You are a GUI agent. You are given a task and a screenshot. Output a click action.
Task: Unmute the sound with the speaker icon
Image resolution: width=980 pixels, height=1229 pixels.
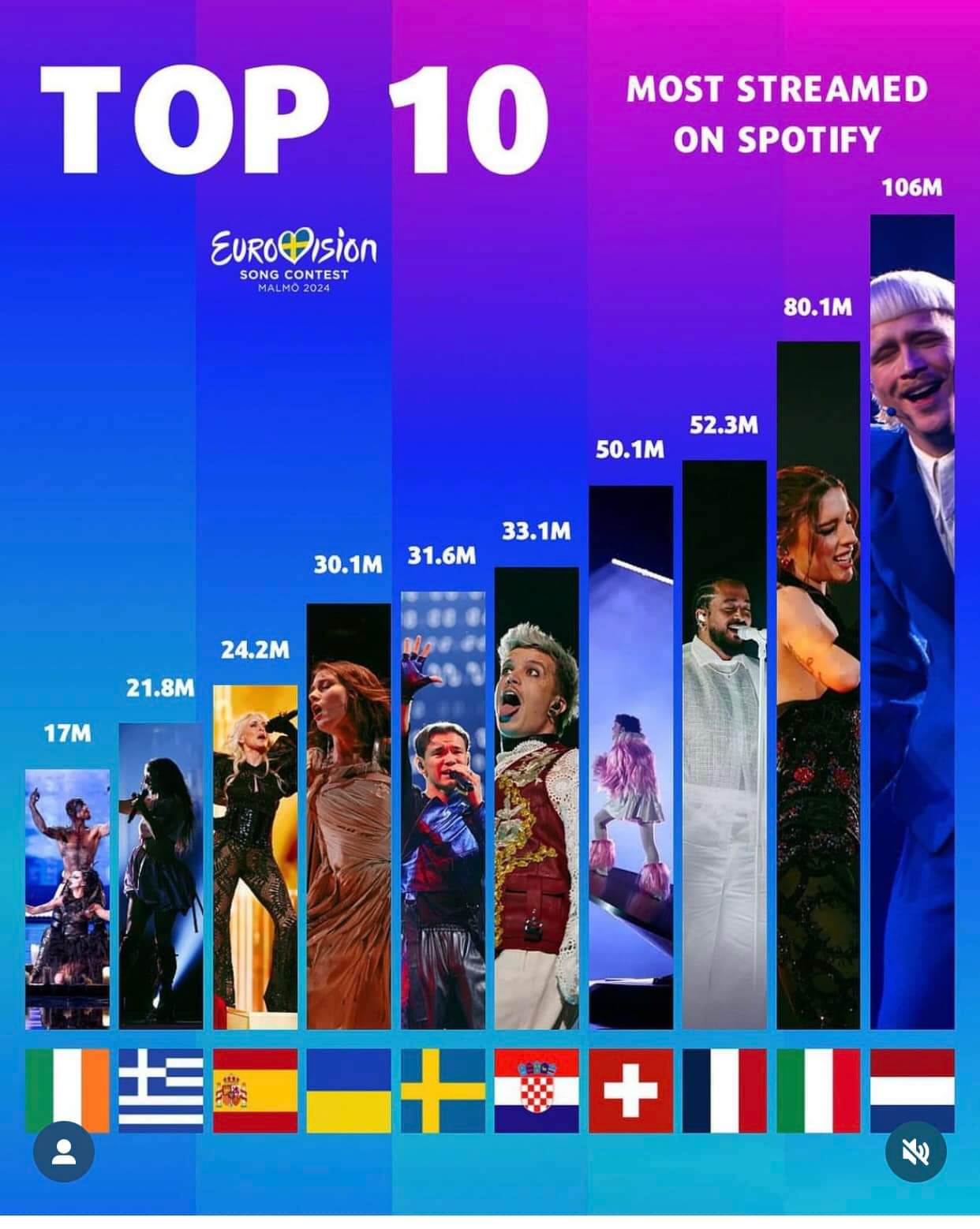pos(915,1151)
